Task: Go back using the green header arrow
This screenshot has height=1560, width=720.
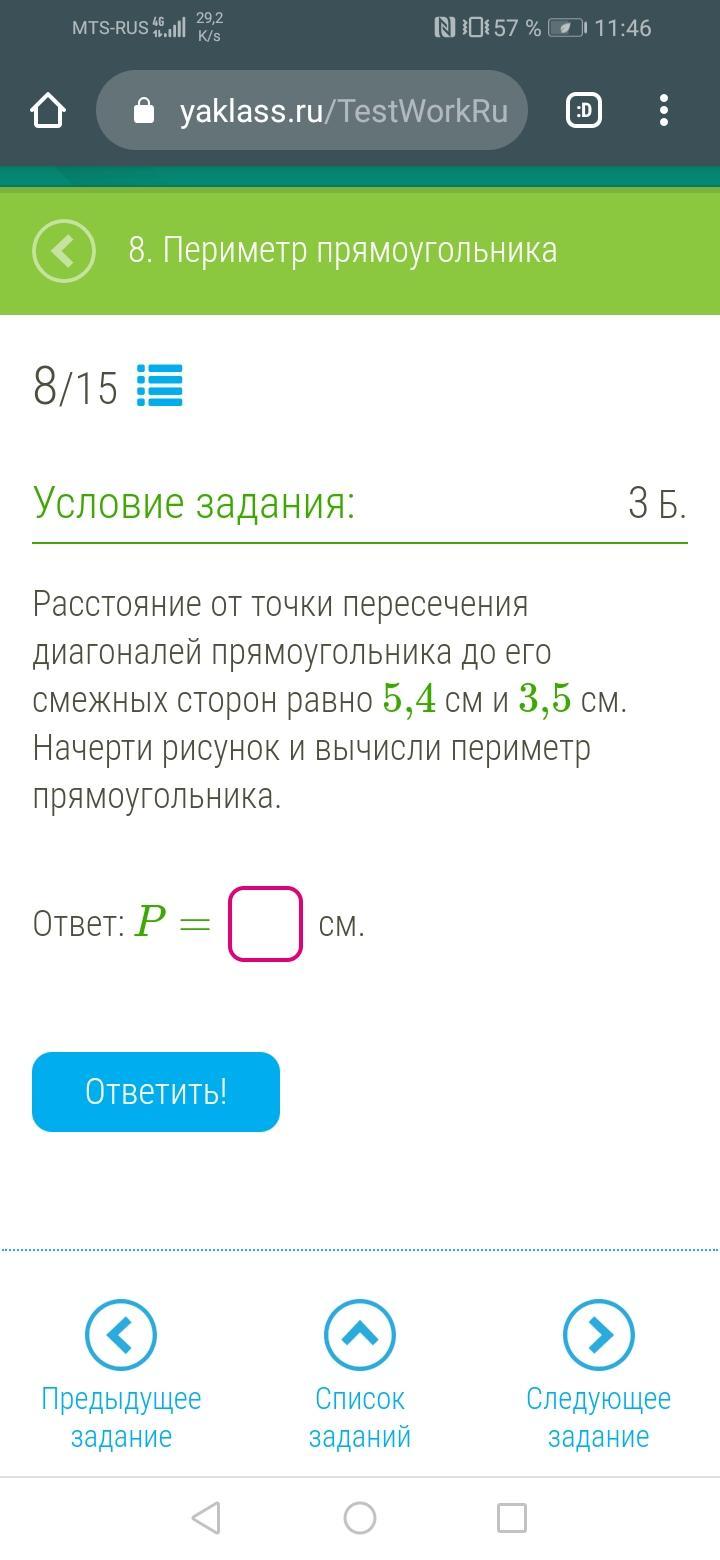Action: (63, 250)
